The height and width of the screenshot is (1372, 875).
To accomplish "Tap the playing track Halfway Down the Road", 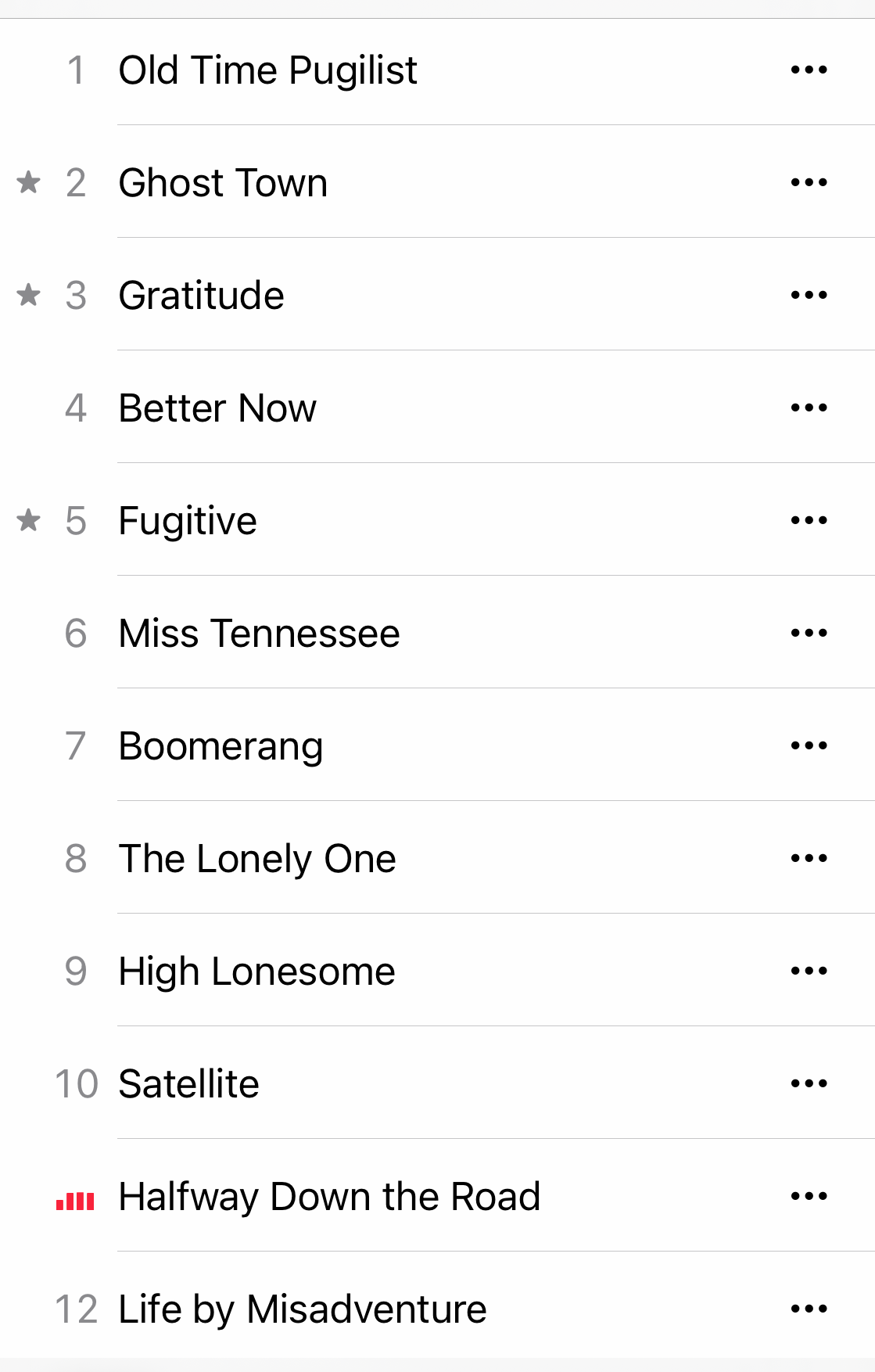I will [329, 1197].
